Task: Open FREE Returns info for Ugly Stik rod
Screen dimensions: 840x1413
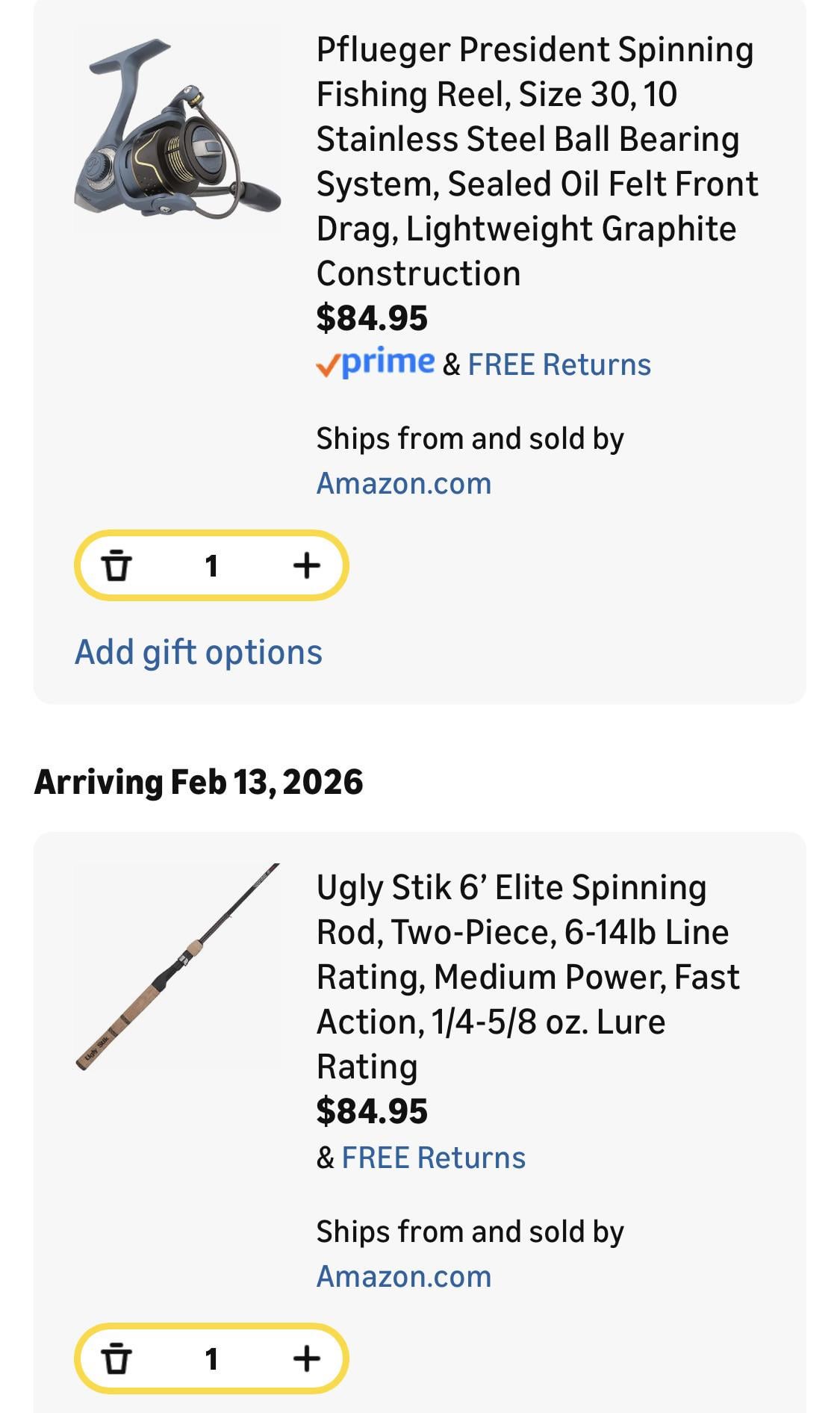Action: click(x=434, y=1158)
